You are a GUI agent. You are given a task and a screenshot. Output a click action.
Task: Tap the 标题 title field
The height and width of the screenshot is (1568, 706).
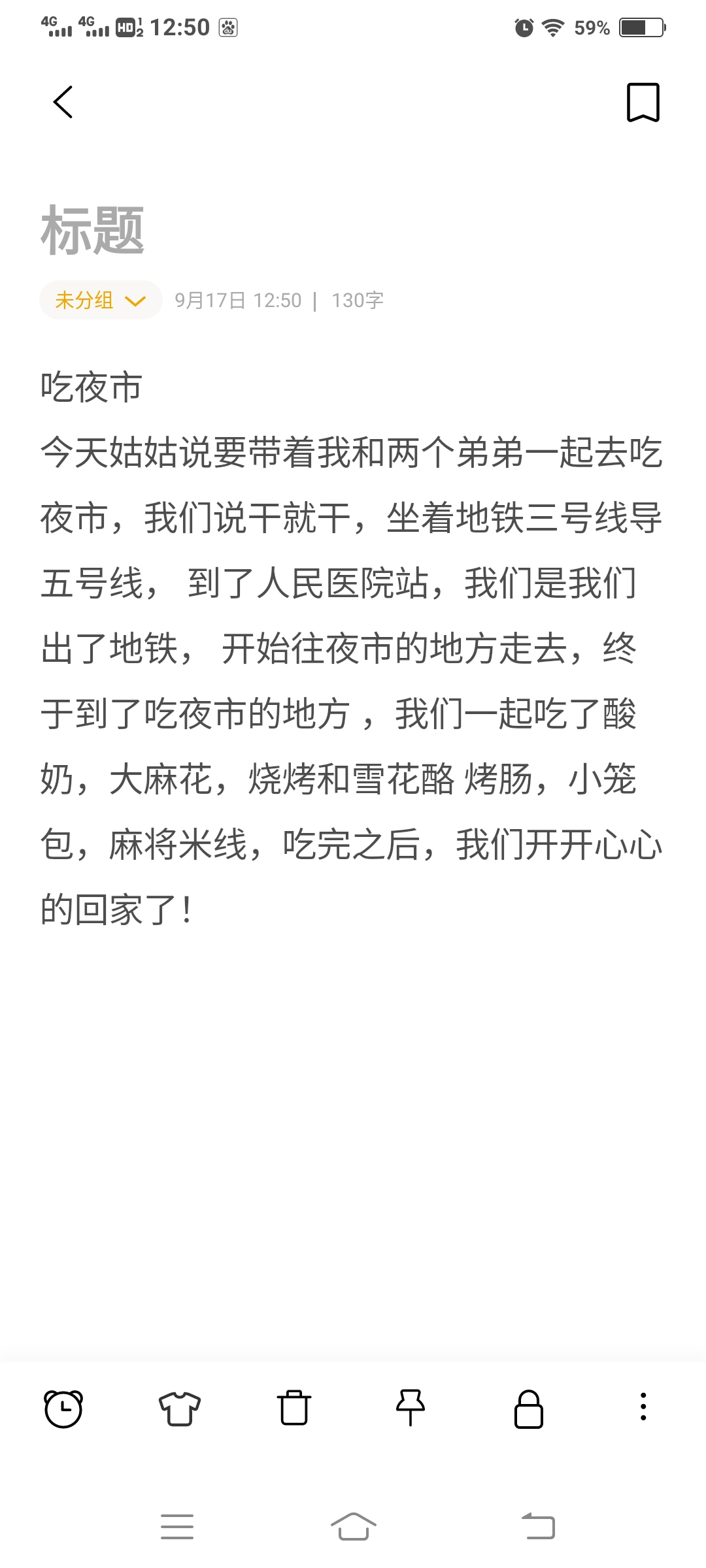click(93, 230)
